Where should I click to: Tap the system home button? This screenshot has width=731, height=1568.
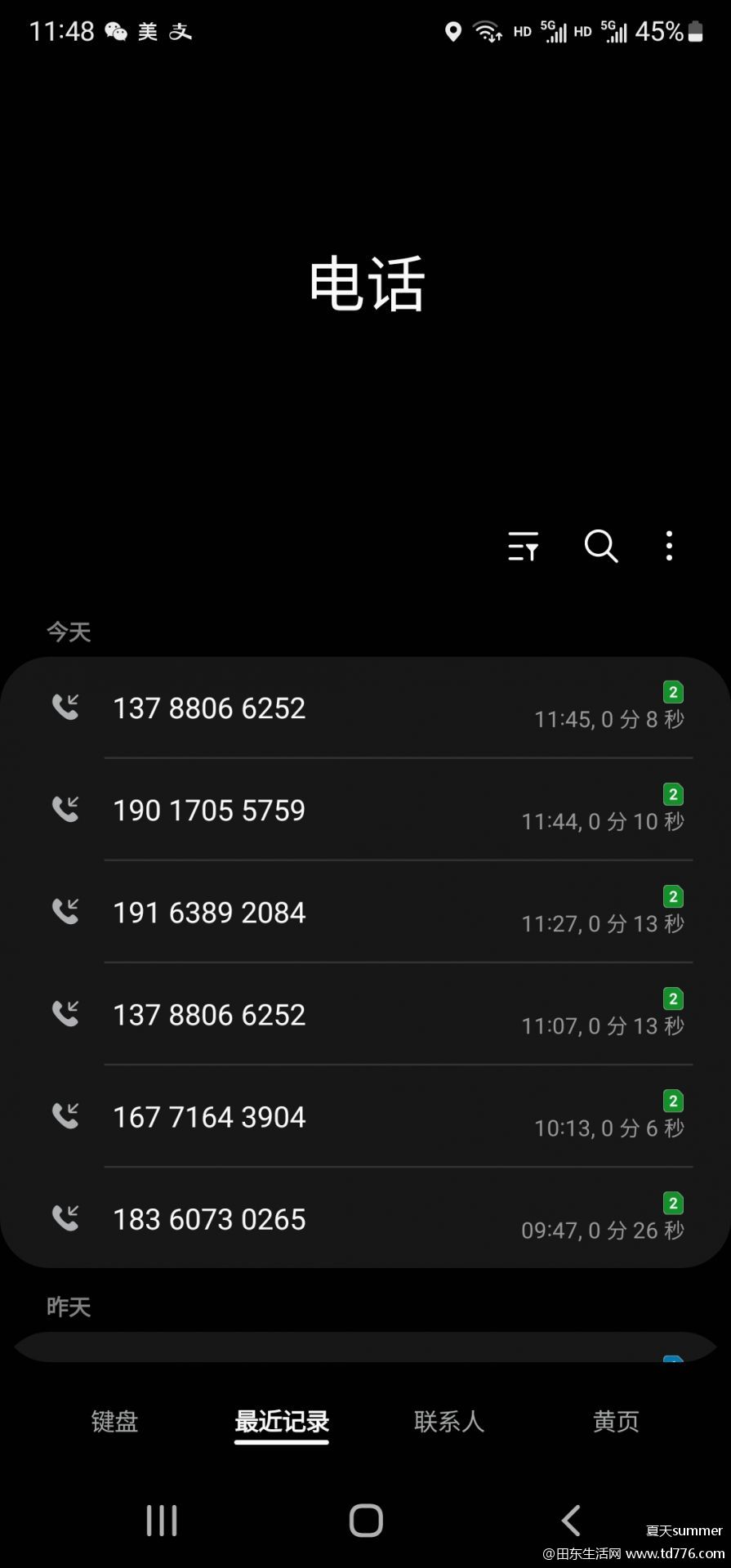click(x=366, y=1521)
